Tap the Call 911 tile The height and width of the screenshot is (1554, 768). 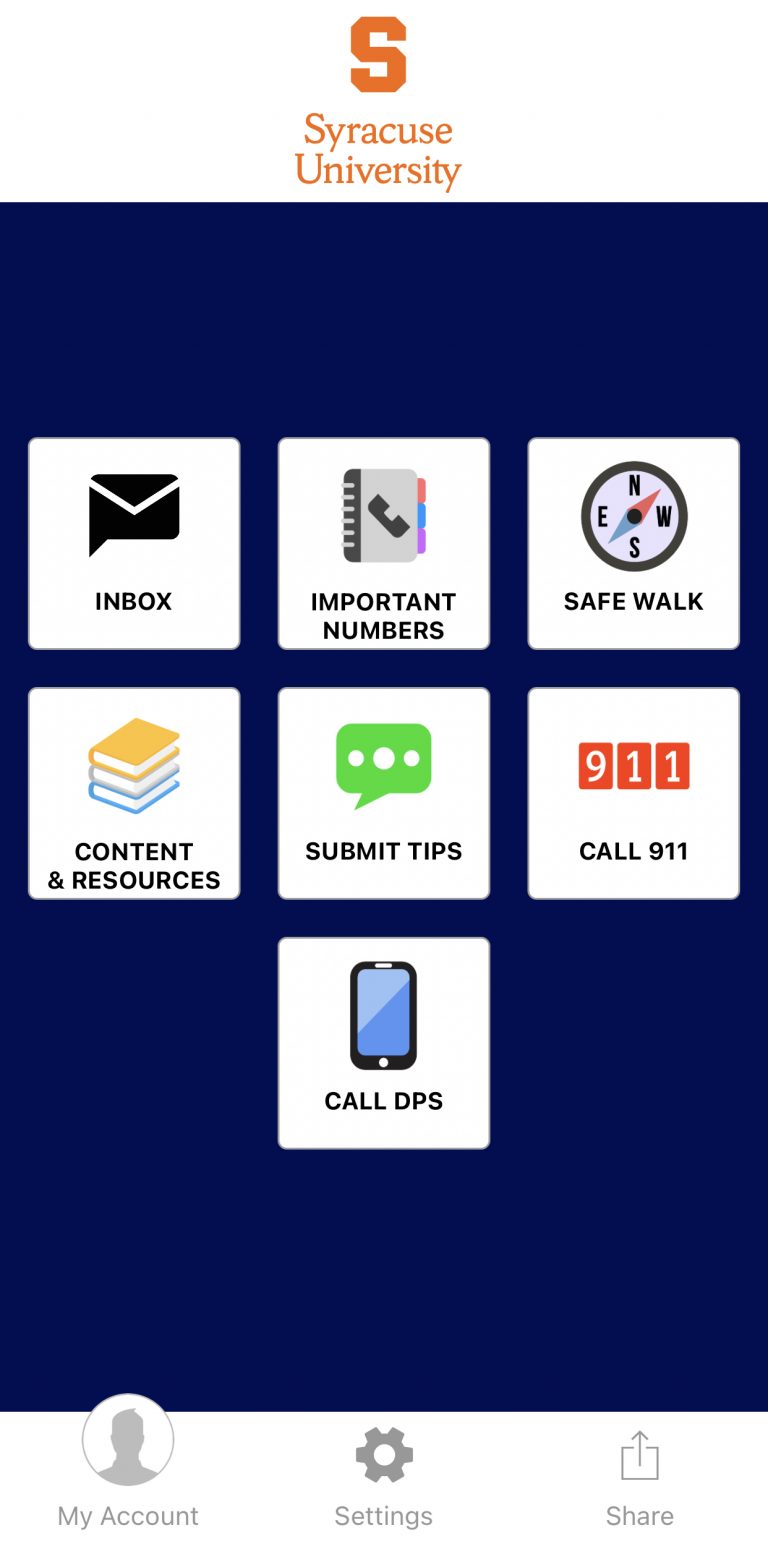(634, 793)
